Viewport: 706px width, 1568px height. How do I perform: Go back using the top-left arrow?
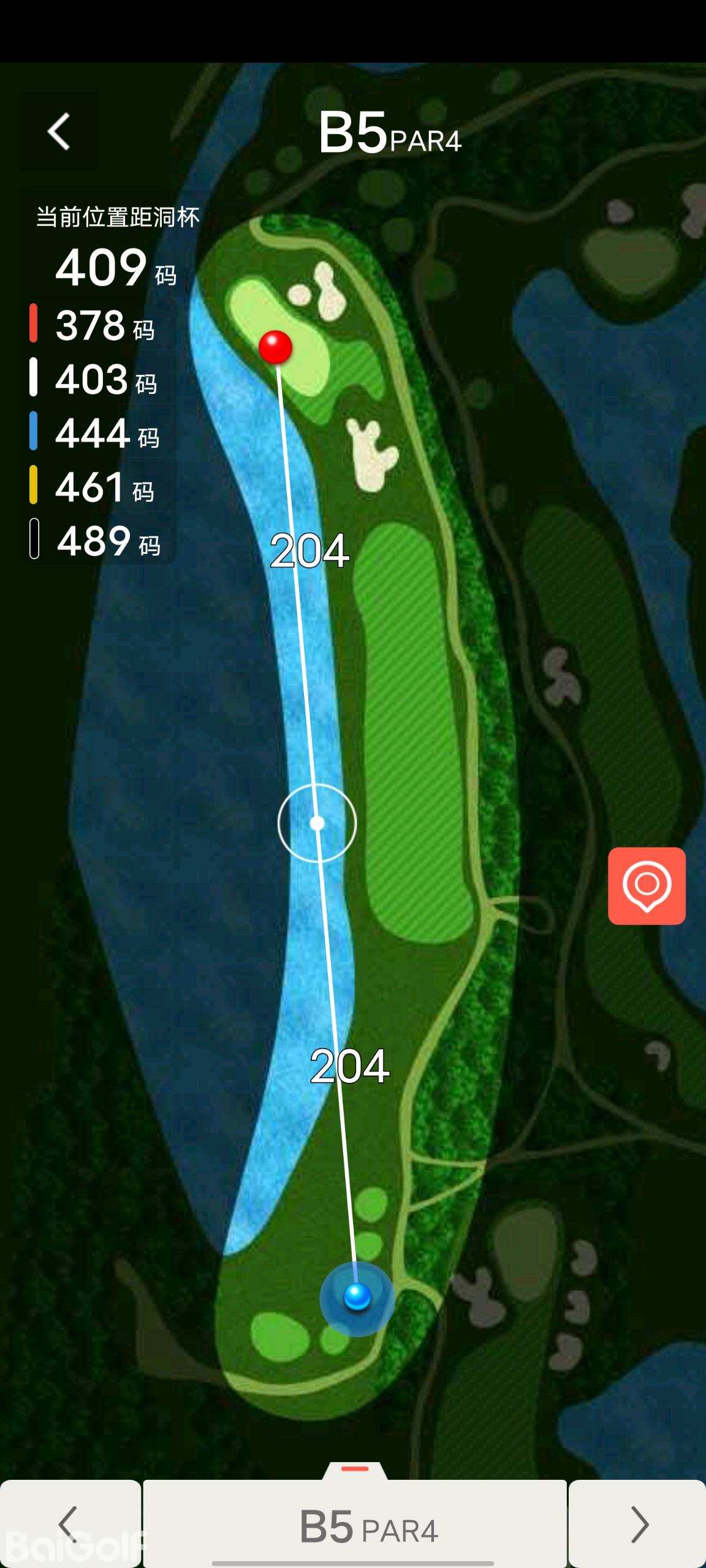[59, 131]
